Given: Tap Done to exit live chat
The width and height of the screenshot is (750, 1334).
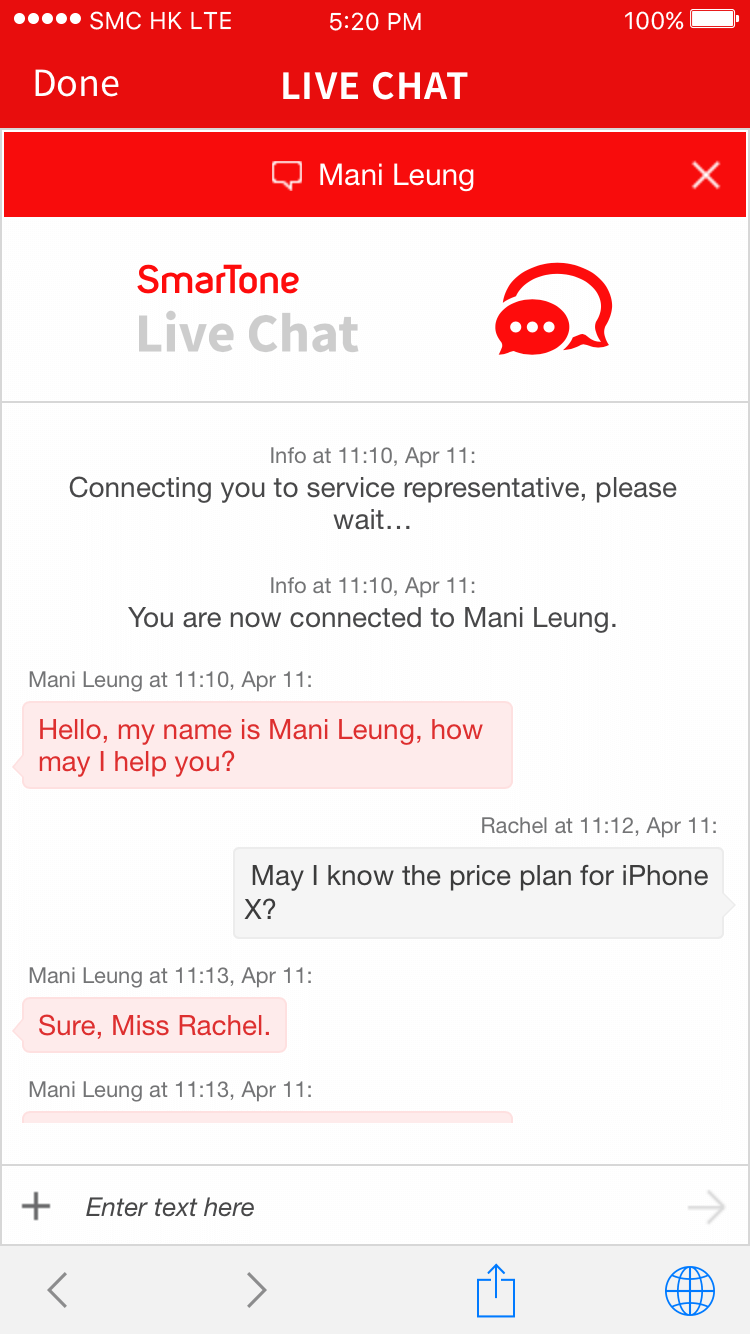Looking at the screenshot, I should point(76,84).
